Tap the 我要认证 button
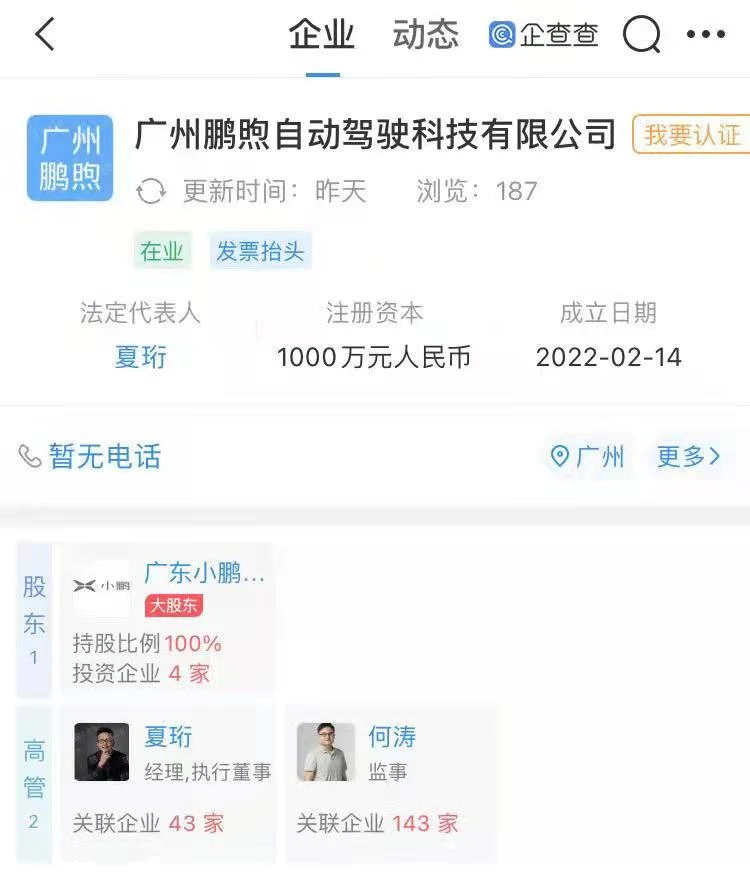The width and height of the screenshot is (750, 875). point(692,134)
